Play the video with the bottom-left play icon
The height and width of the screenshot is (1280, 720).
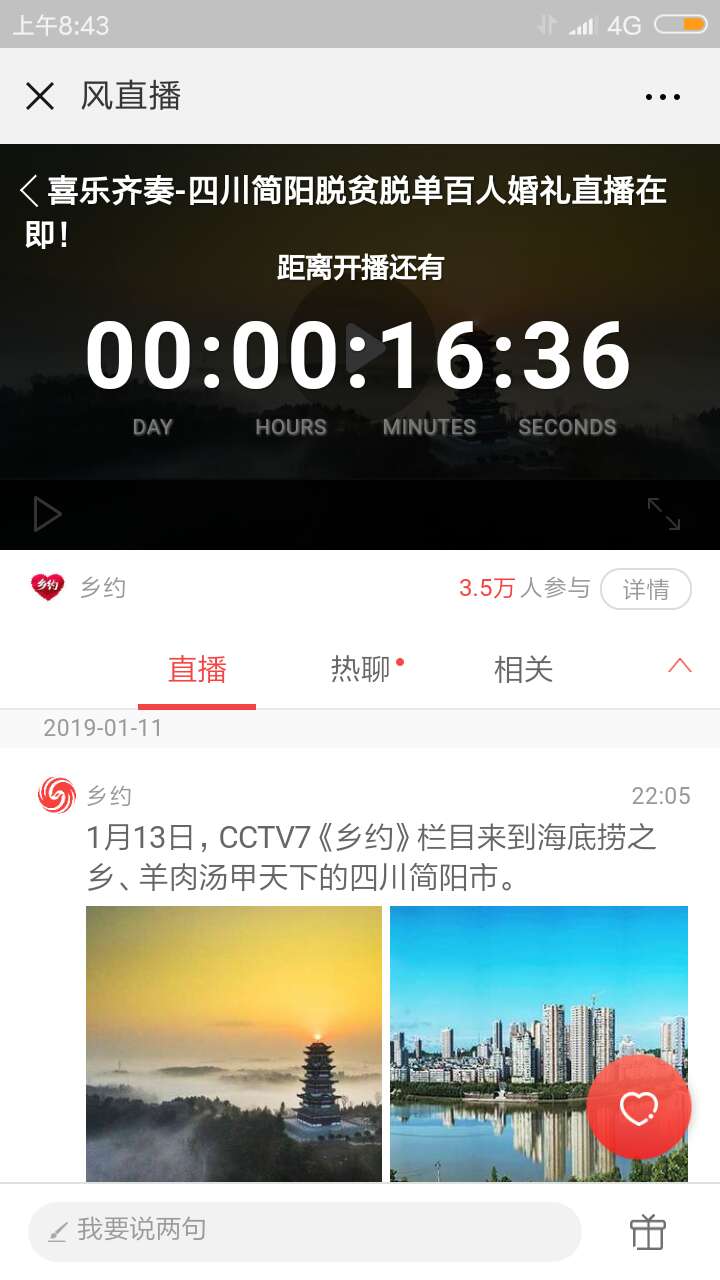pos(47,515)
